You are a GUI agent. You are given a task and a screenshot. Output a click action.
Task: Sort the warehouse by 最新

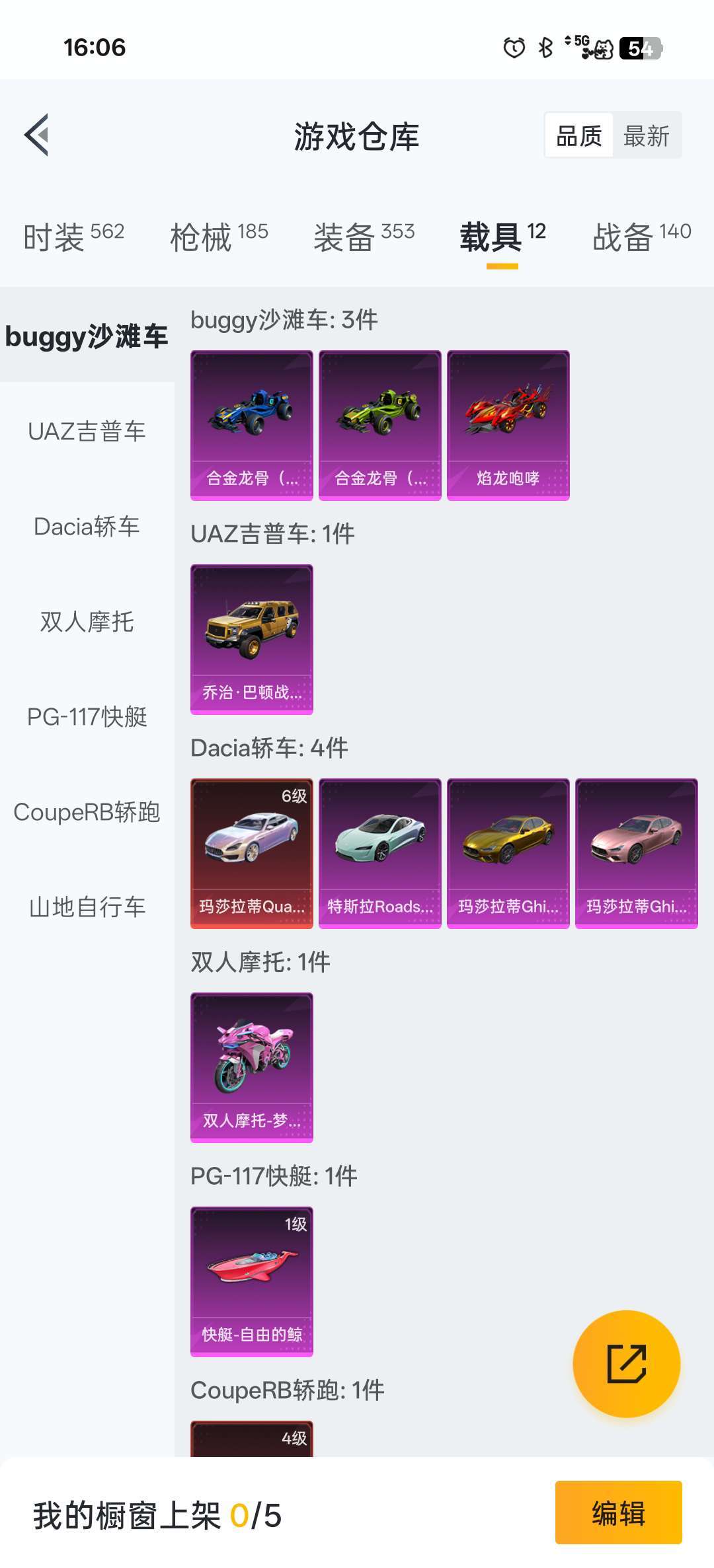click(647, 136)
